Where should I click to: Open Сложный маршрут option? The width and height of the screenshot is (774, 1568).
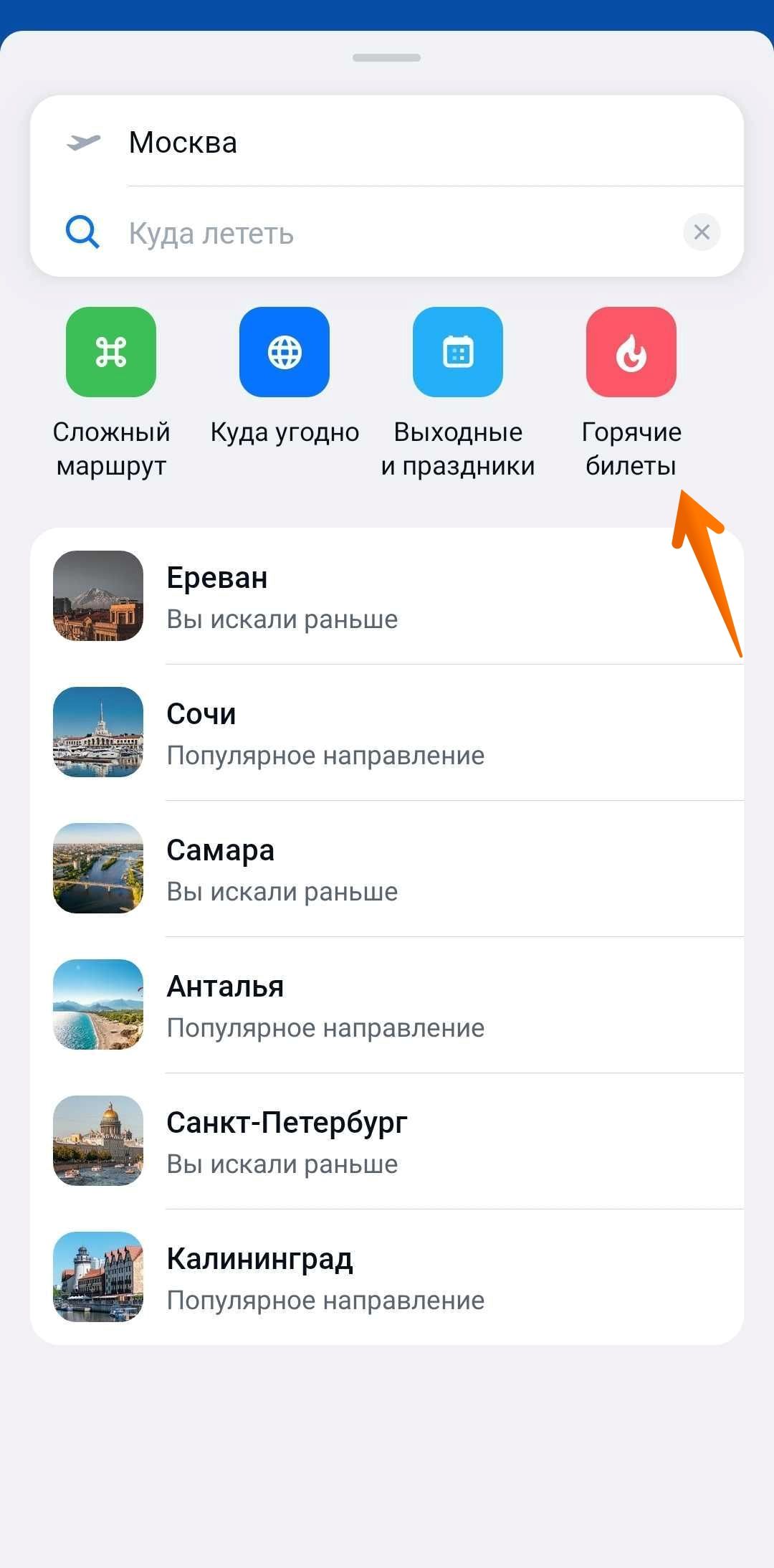(111, 352)
